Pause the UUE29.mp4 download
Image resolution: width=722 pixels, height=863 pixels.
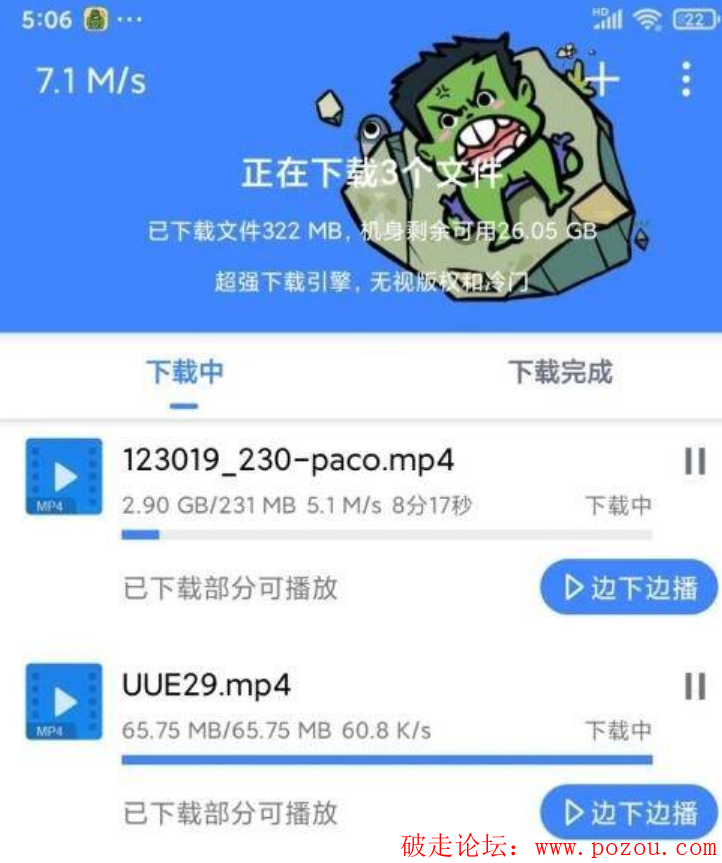click(x=694, y=686)
